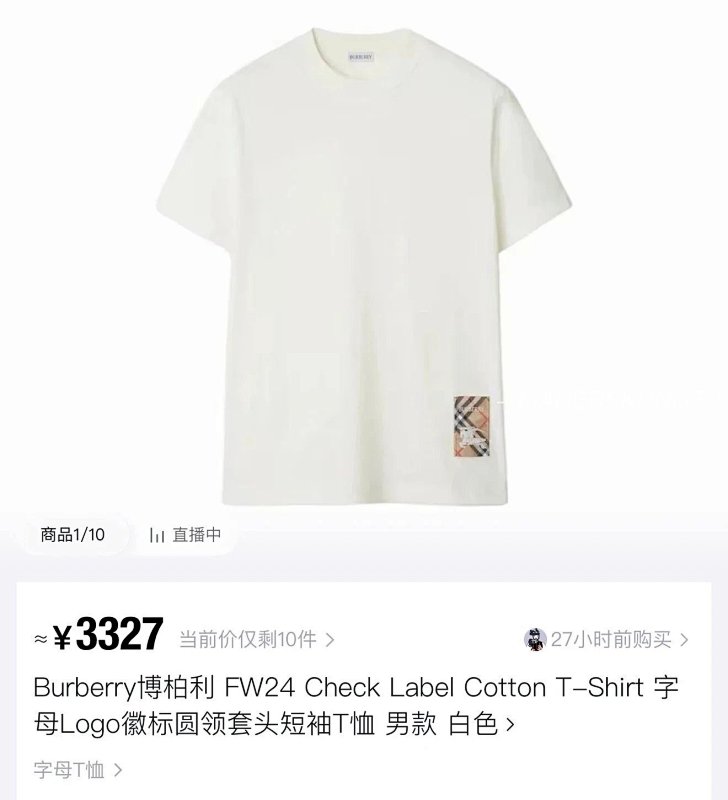View the 27小时前购买 recent purchases
728x800 pixels.
click(606, 639)
